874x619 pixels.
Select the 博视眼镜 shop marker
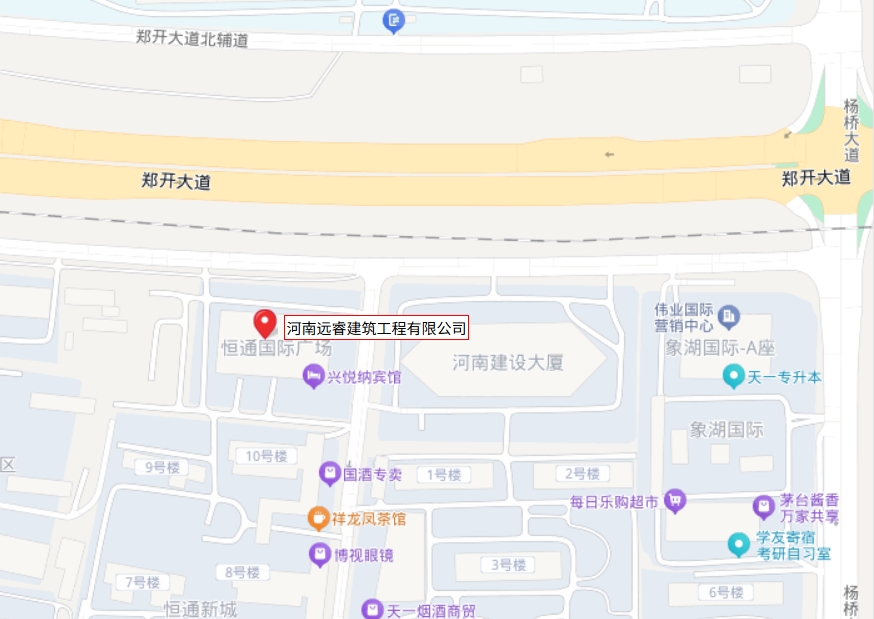319,554
